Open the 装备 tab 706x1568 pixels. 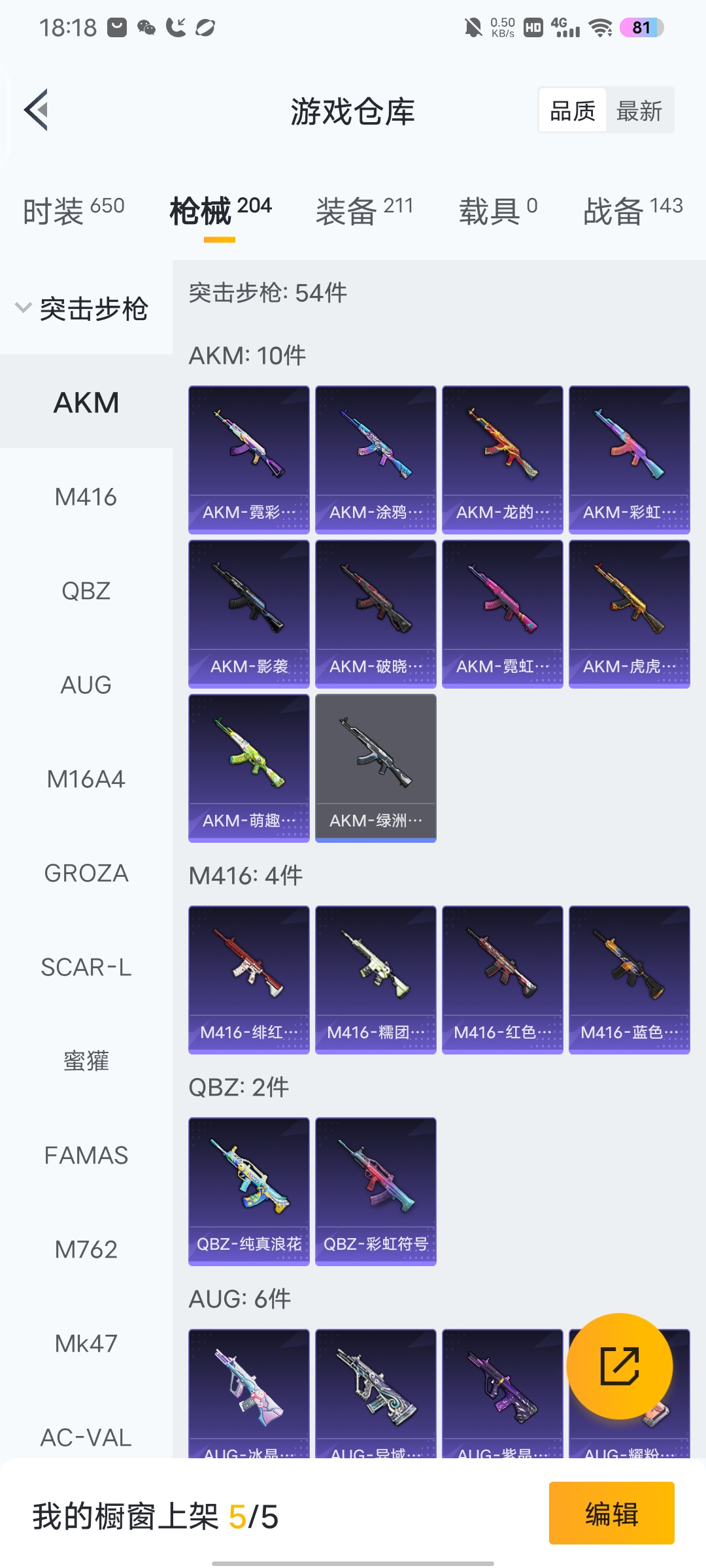pyautogui.click(x=364, y=210)
